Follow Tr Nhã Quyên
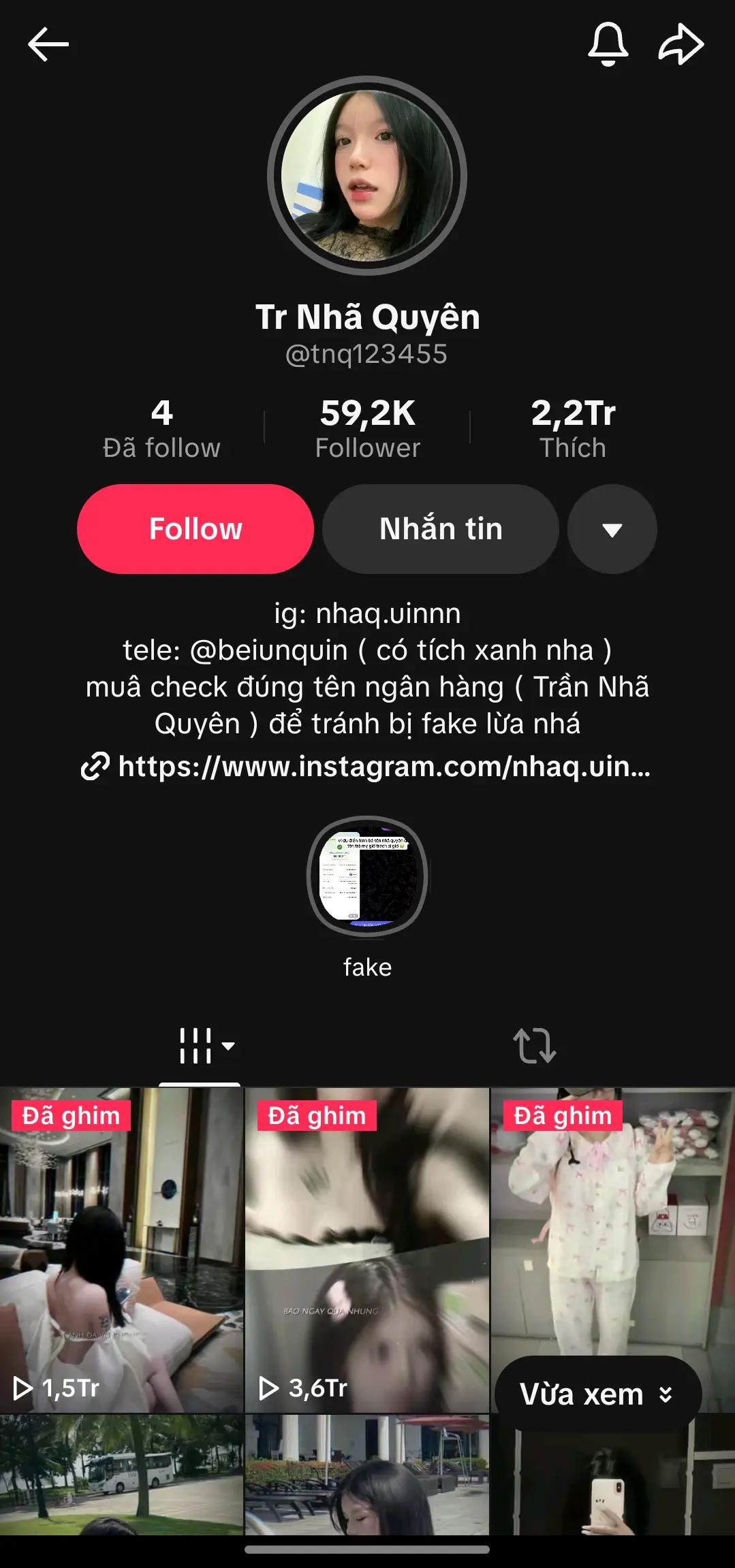The image size is (735, 1568). 196,529
